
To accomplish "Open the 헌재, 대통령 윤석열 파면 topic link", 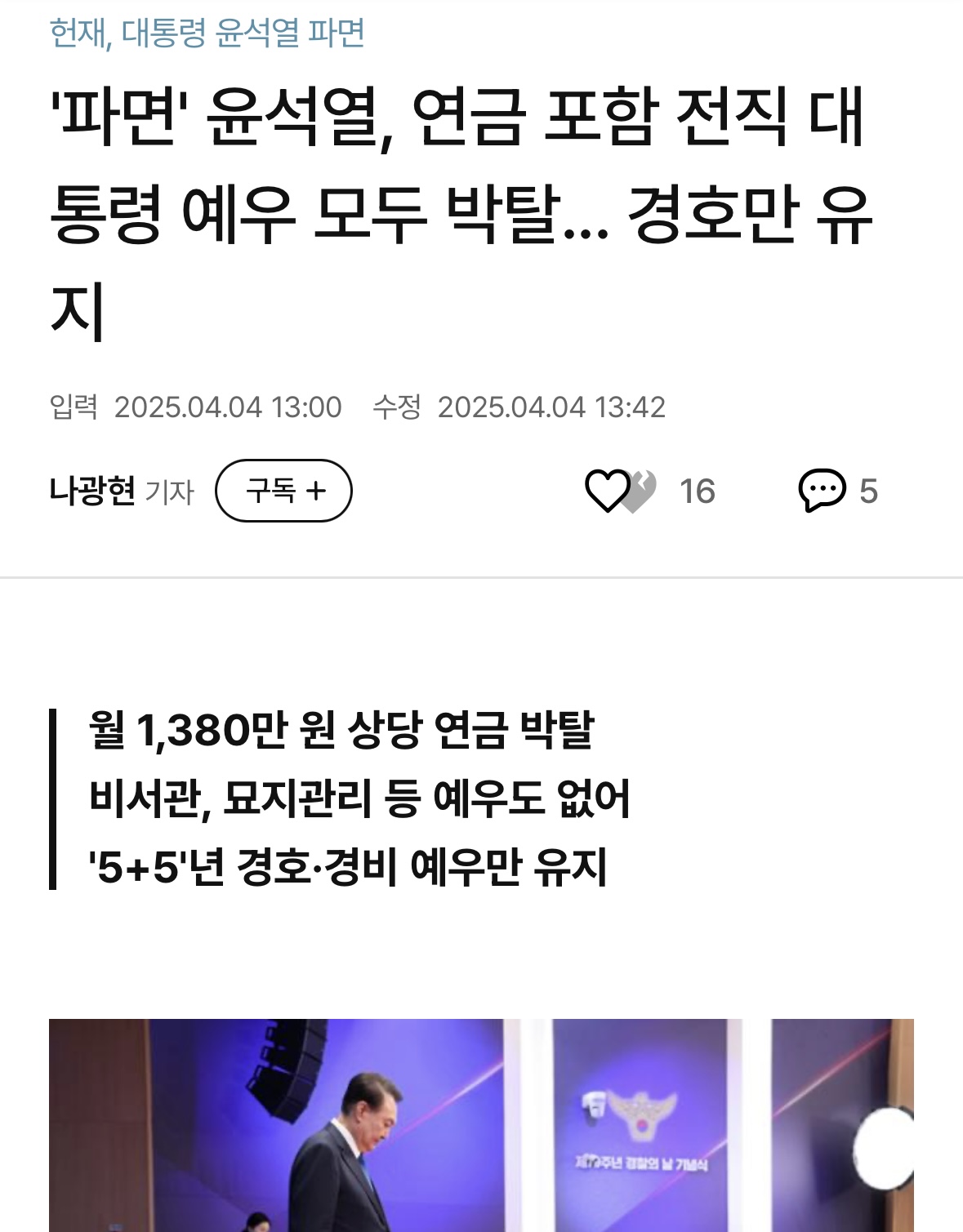I will [207, 33].
